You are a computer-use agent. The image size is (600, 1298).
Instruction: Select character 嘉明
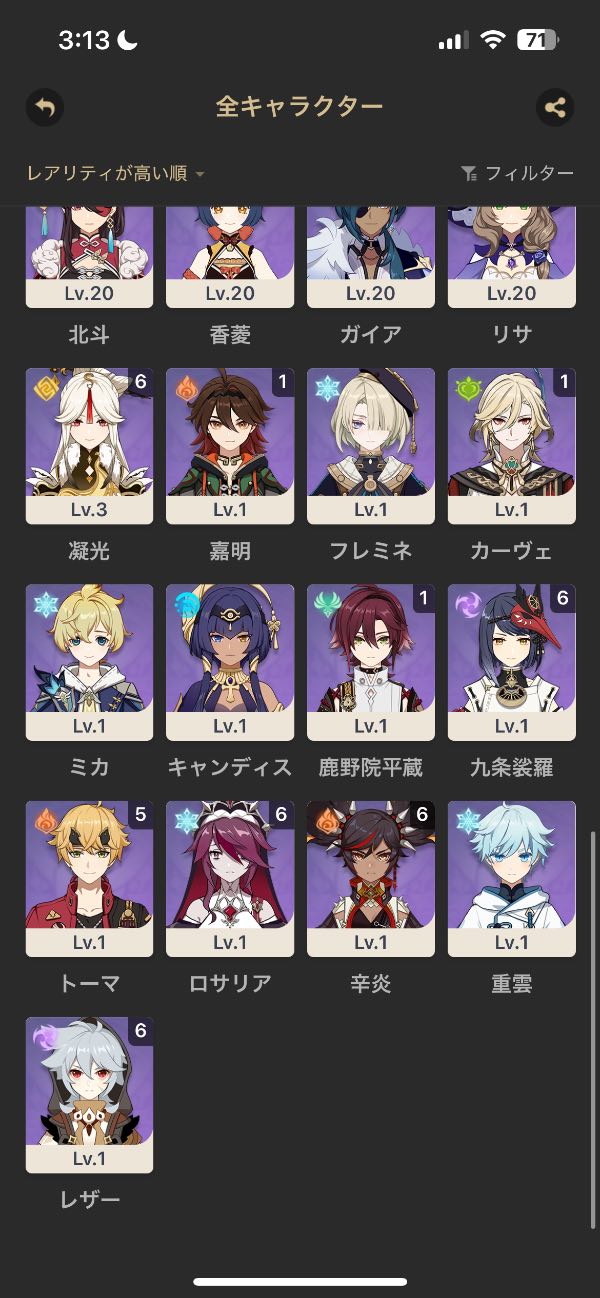pos(230,445)
